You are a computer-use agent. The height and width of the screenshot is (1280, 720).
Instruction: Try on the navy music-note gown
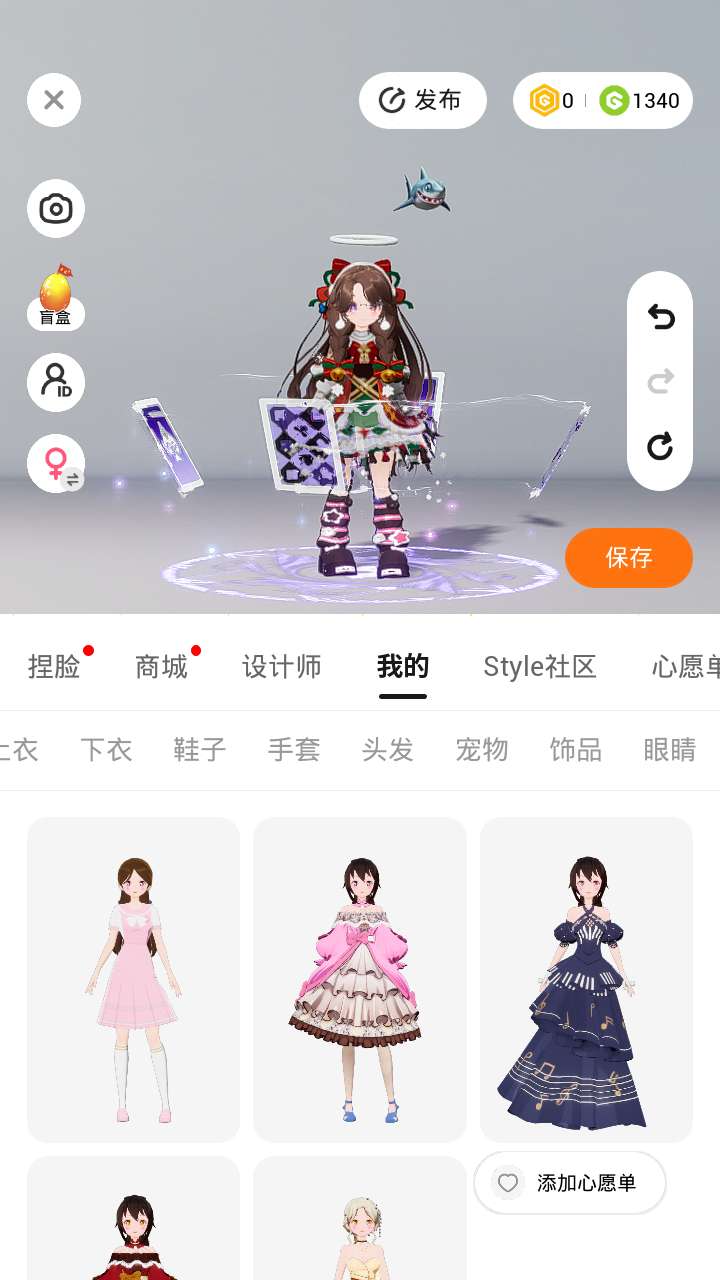pyautogui.click(x=586, y=980)
